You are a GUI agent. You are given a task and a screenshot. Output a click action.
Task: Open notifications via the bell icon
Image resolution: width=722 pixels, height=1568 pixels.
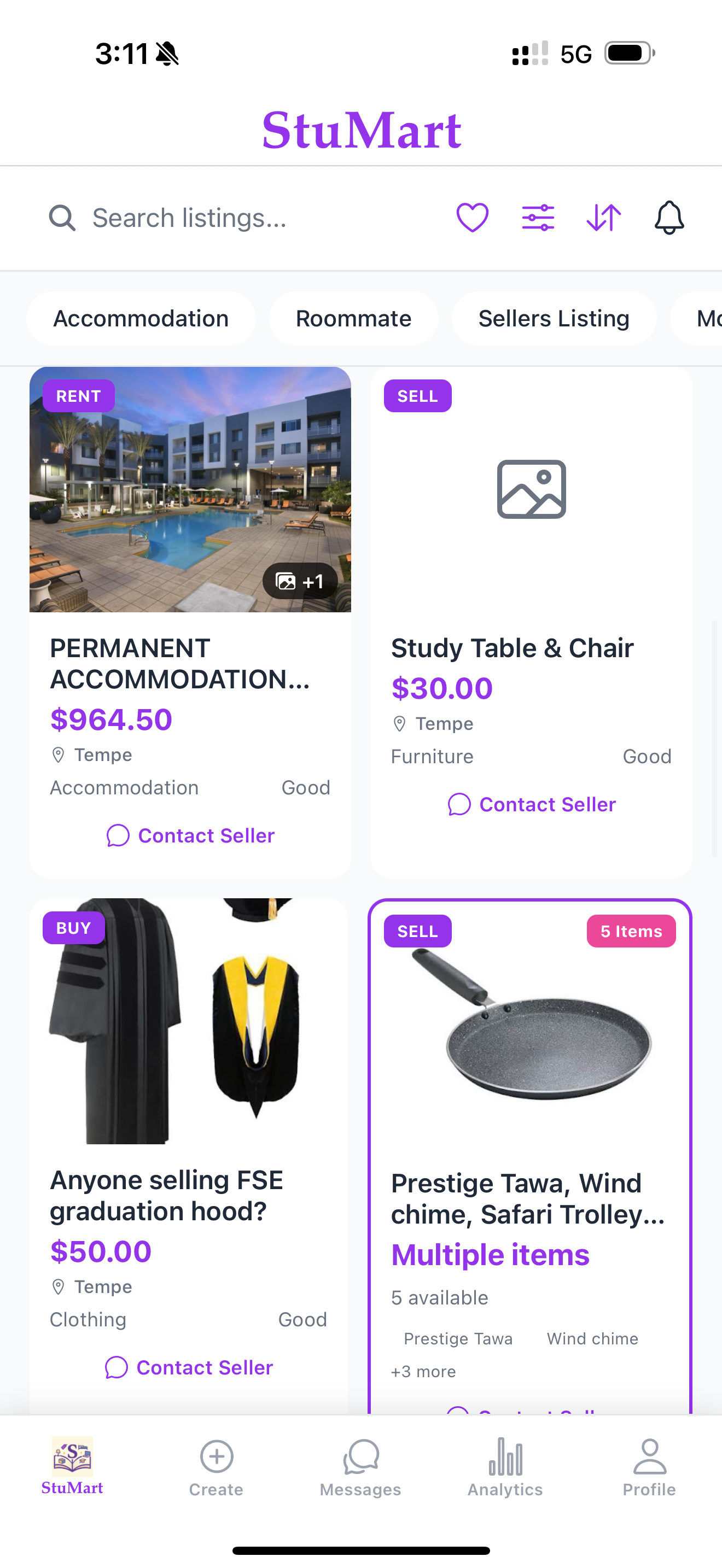tap(669, 217)
